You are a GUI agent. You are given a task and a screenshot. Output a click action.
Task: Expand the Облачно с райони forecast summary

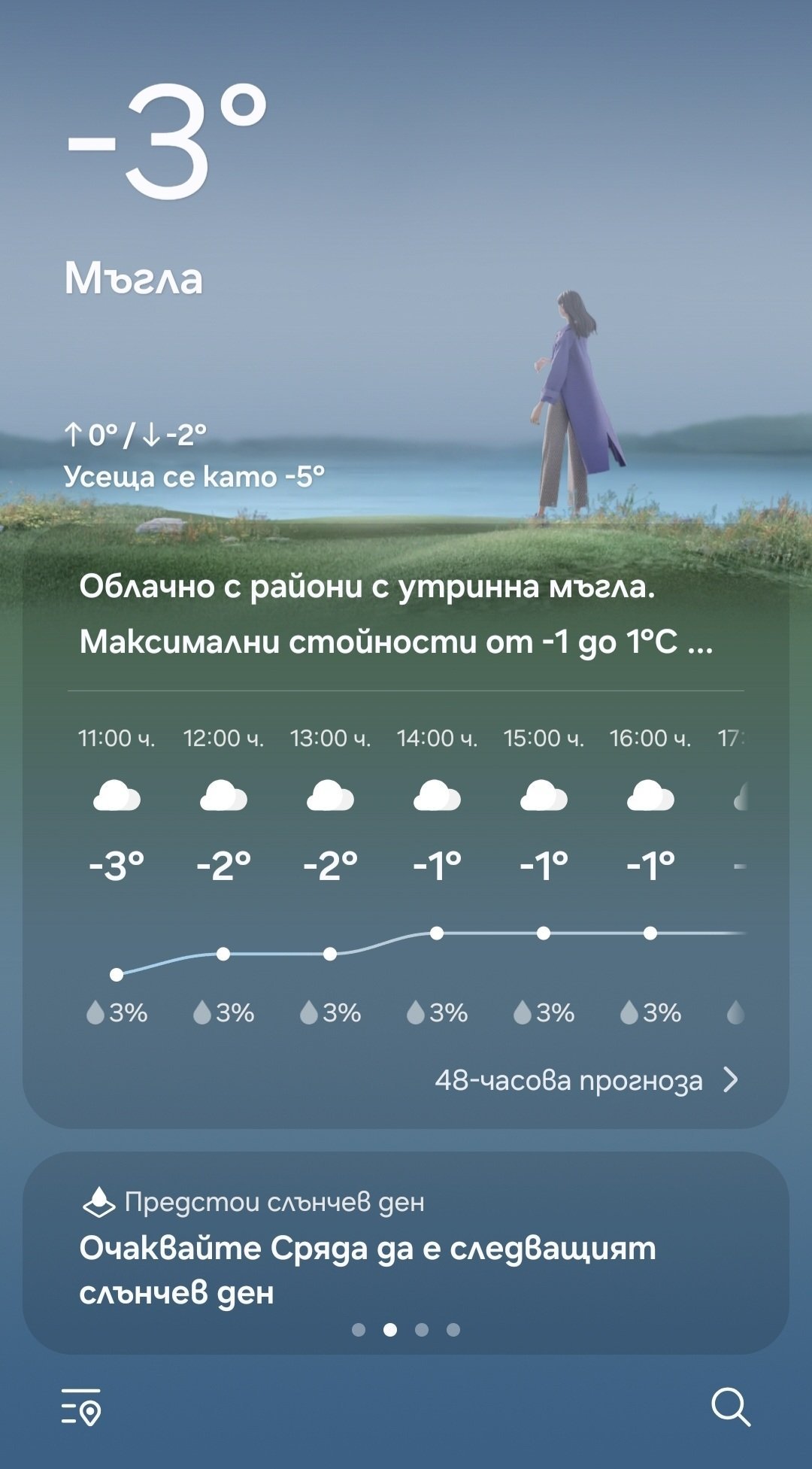(x=396, y=614)
